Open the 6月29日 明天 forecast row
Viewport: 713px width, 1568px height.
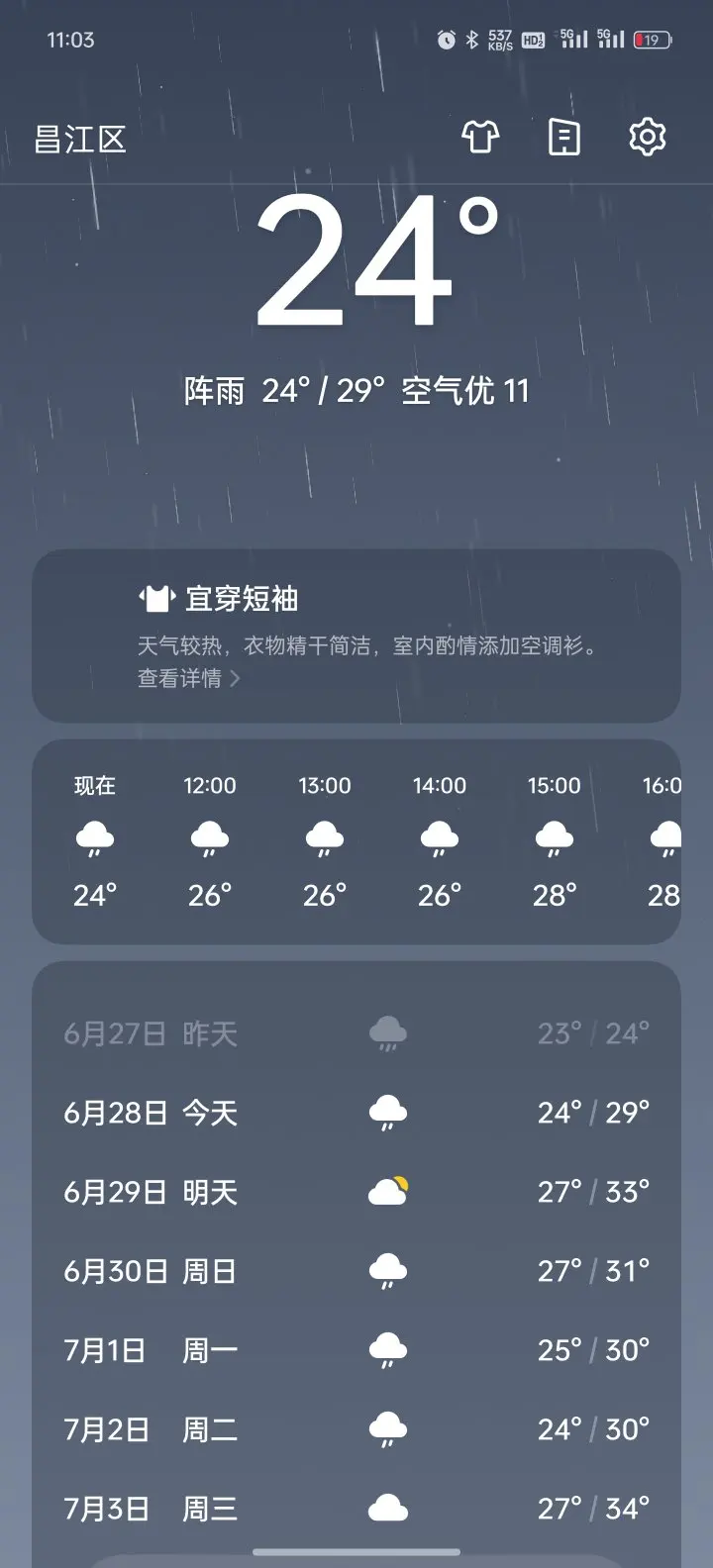[x=356, y=1192]
